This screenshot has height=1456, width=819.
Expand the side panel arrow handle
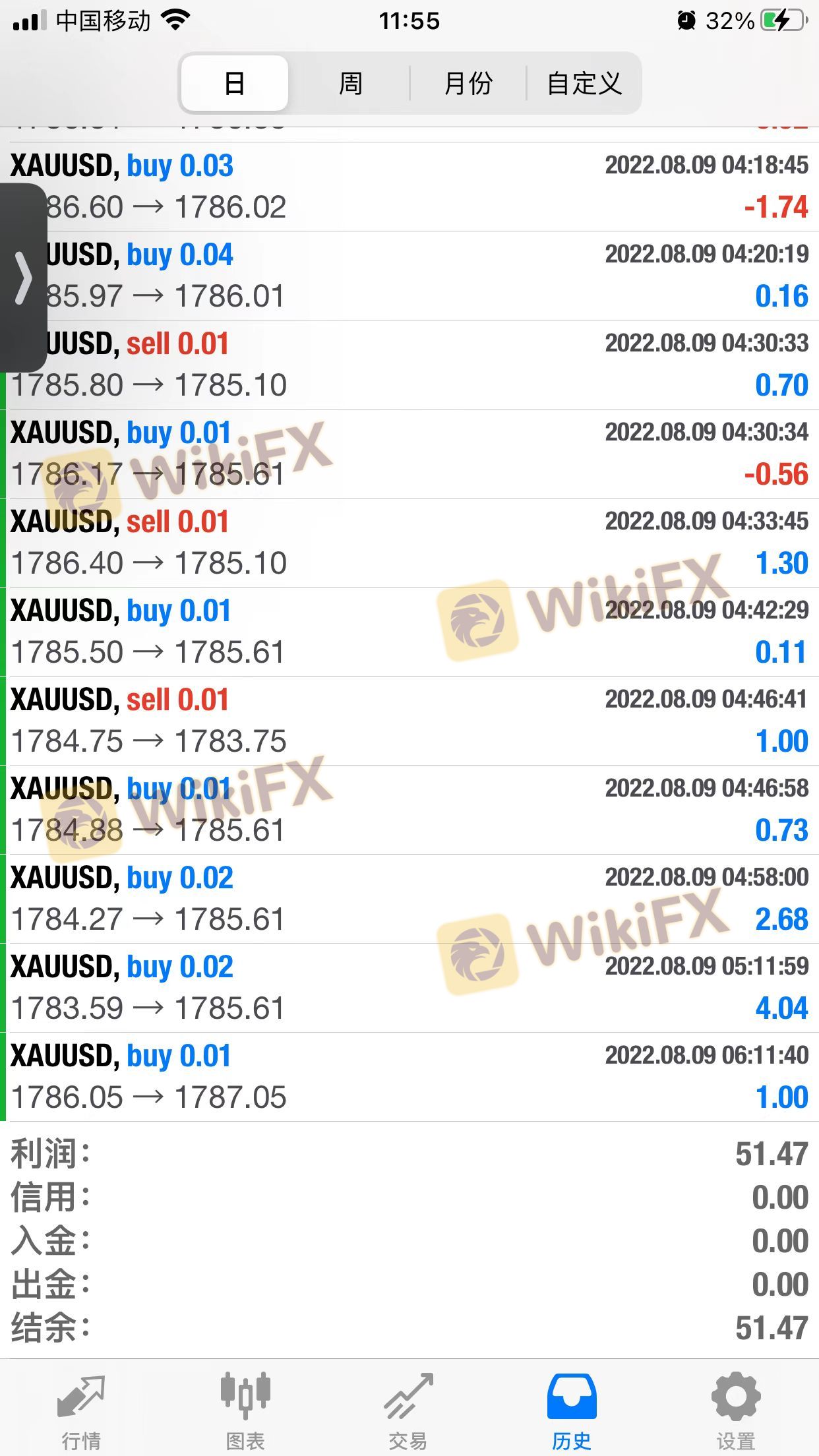[24, 278]
